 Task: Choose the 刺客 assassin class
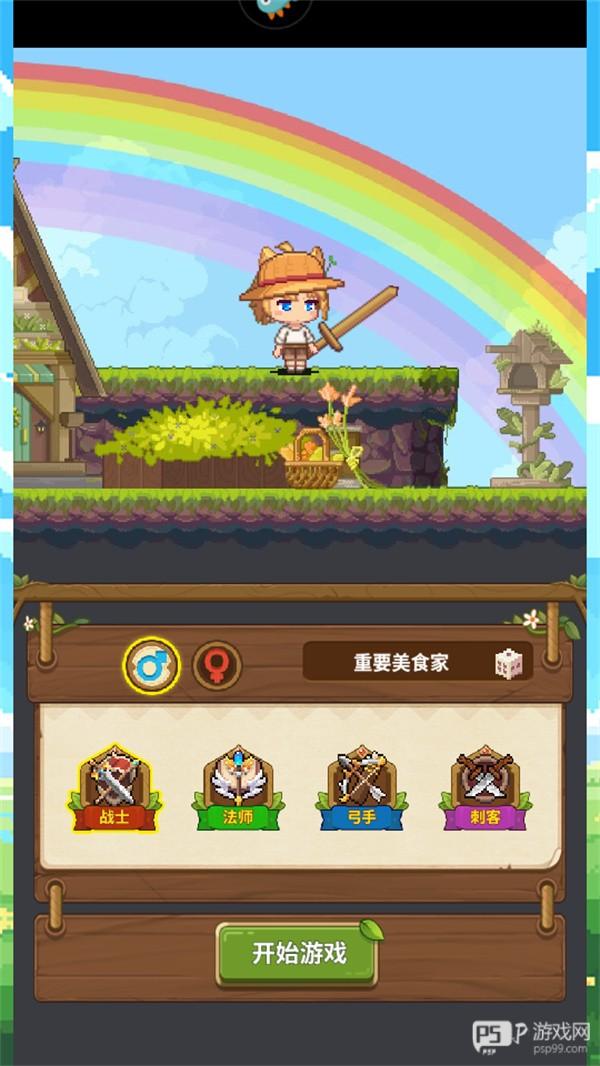[x=484, y=788]
